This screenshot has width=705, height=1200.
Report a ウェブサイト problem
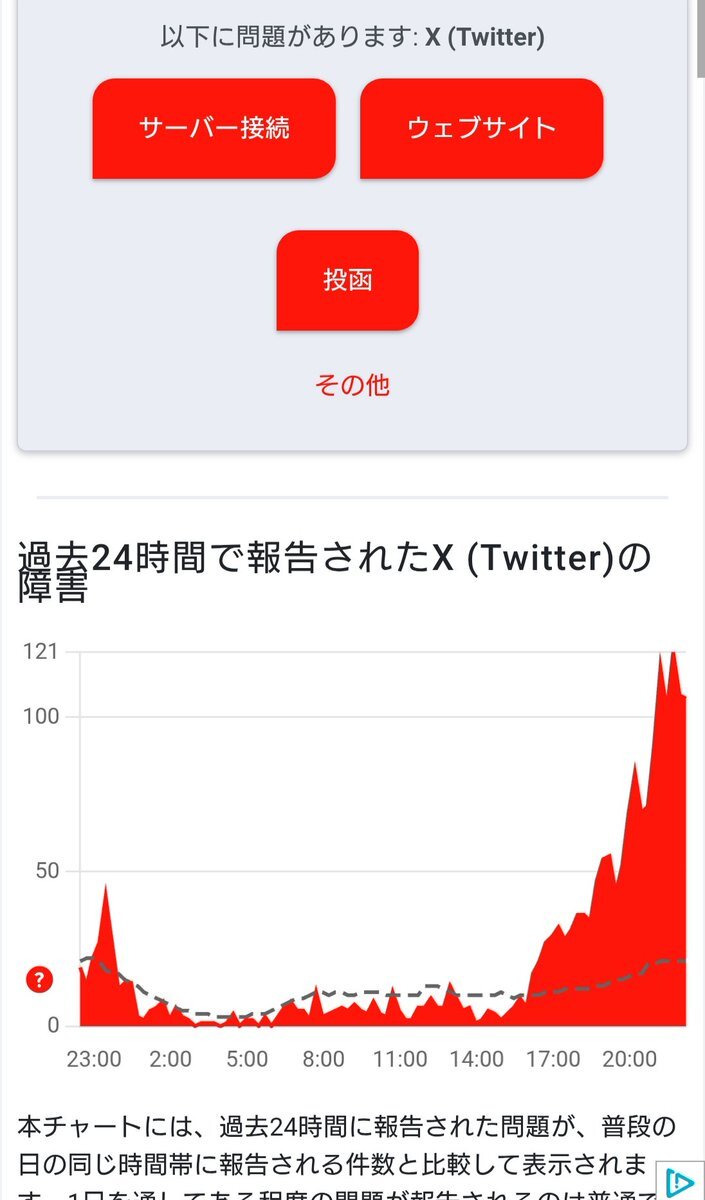[481, 129]
